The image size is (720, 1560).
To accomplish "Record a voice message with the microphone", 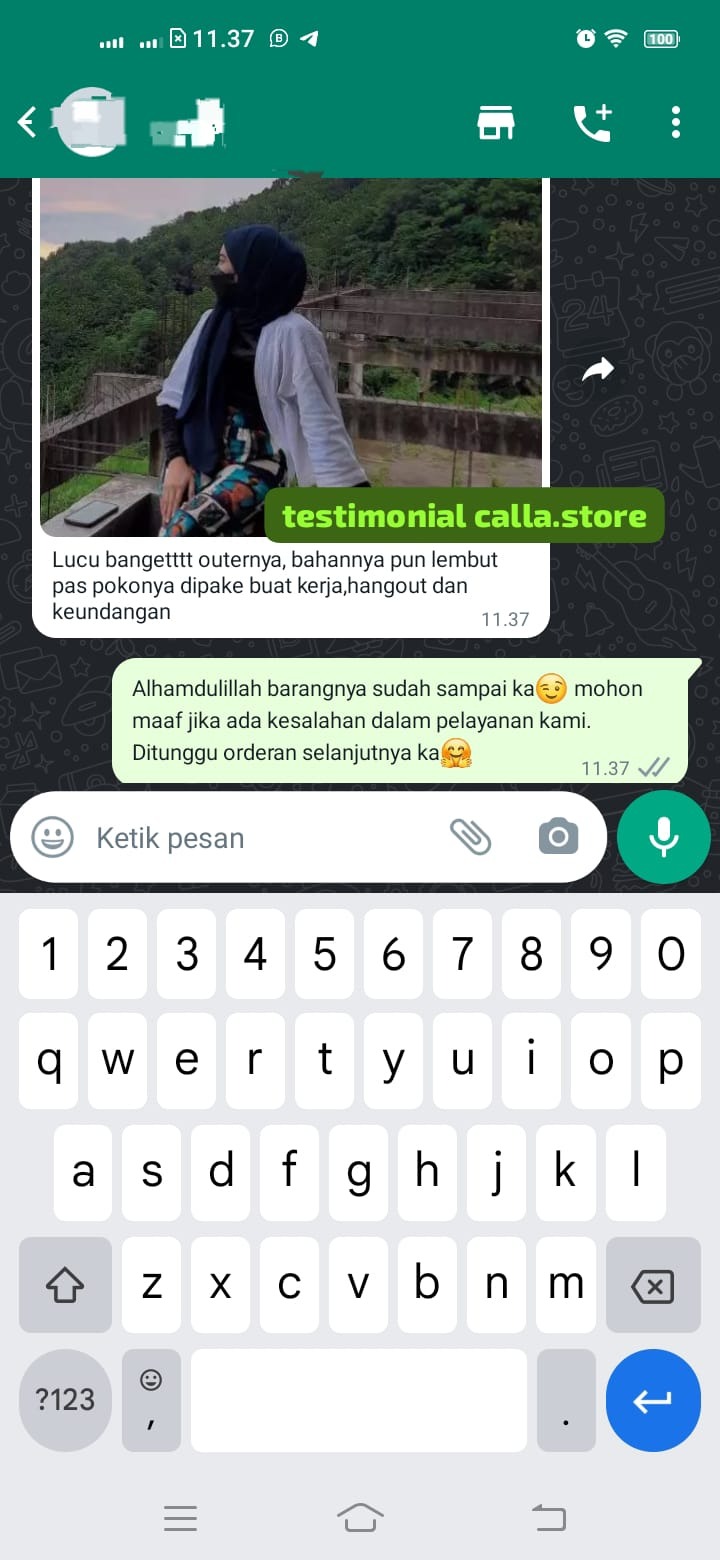I will pyautogui.click(x=664, y=837).
